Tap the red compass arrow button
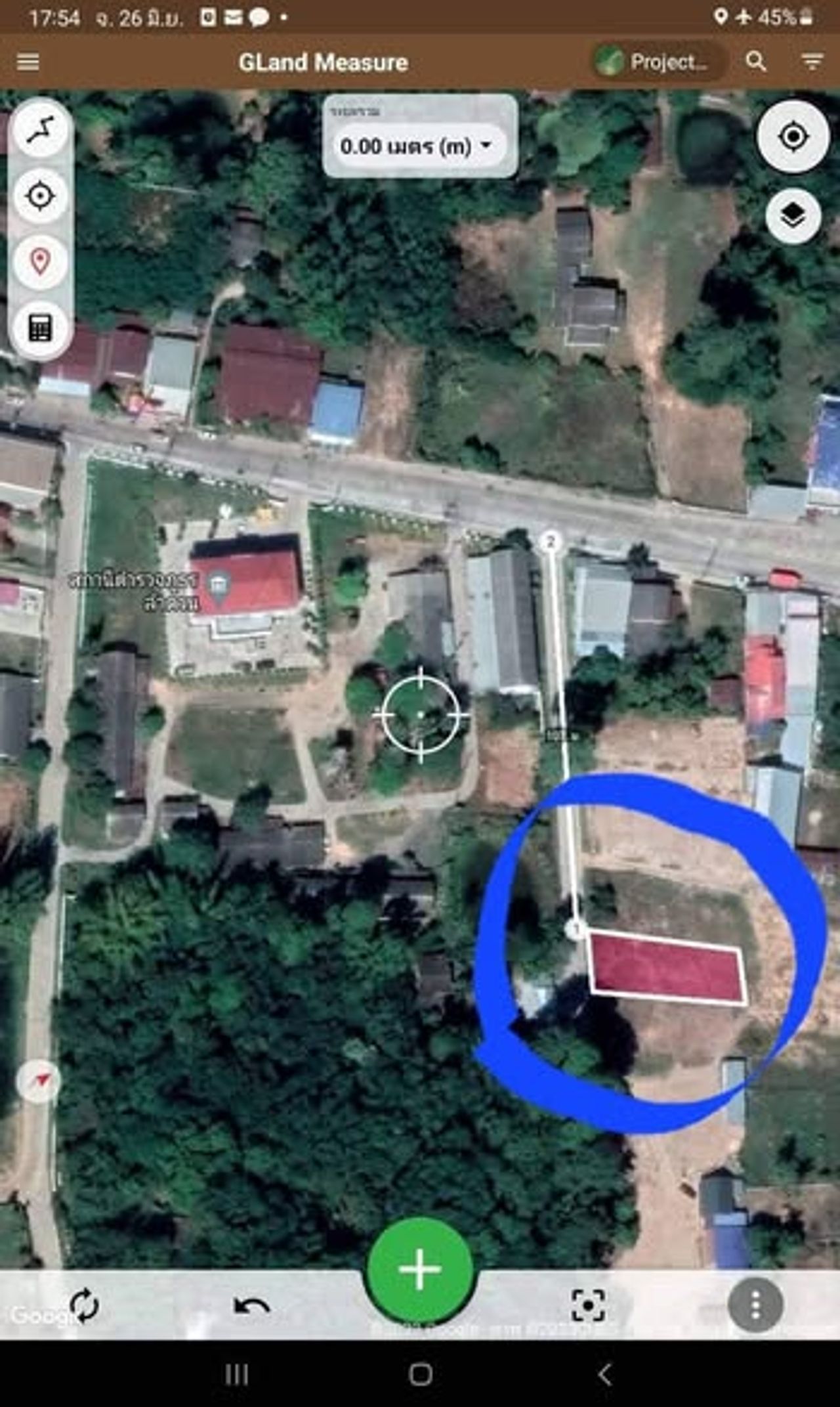Screen dimensions: 840x1407 point(39,1080)
